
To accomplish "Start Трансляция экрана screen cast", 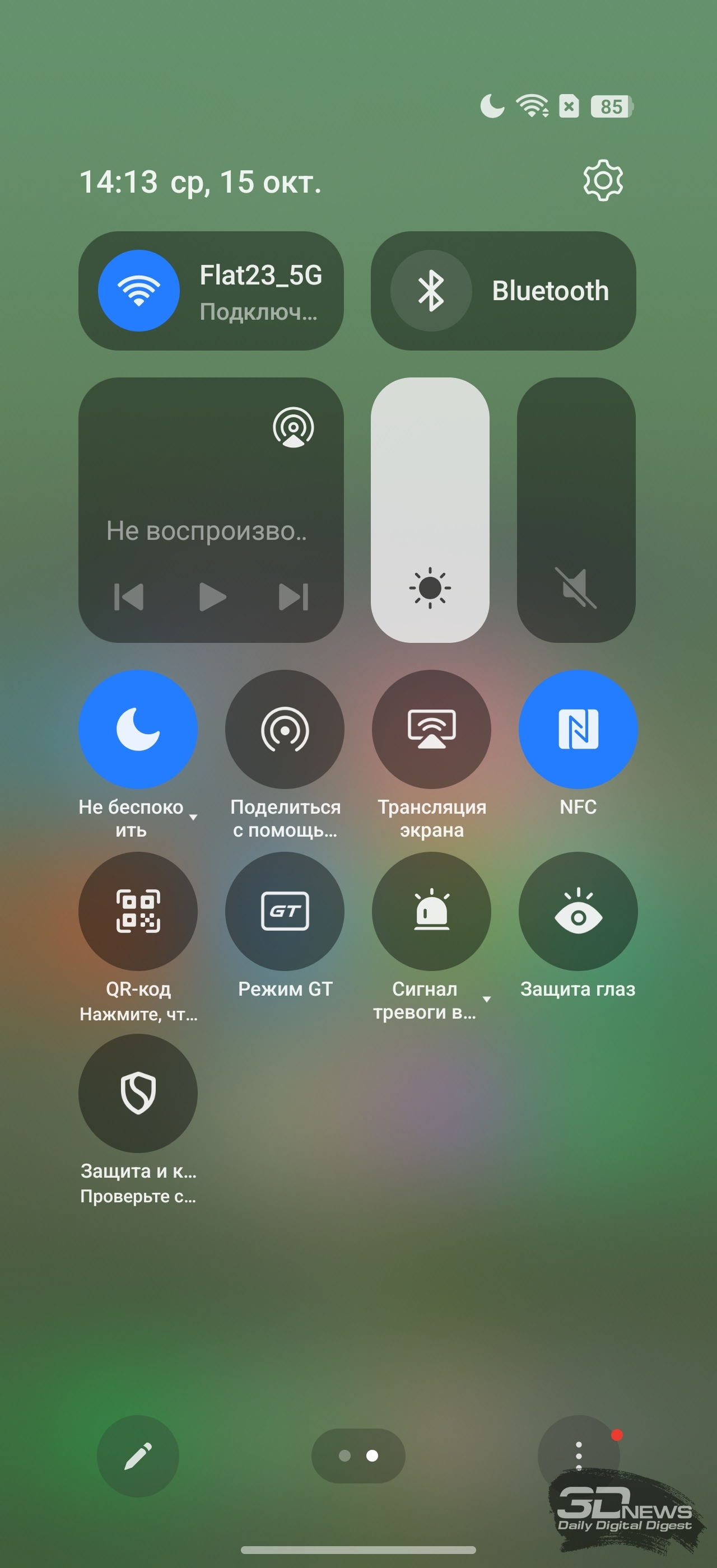I will click(x=431, y=729).
